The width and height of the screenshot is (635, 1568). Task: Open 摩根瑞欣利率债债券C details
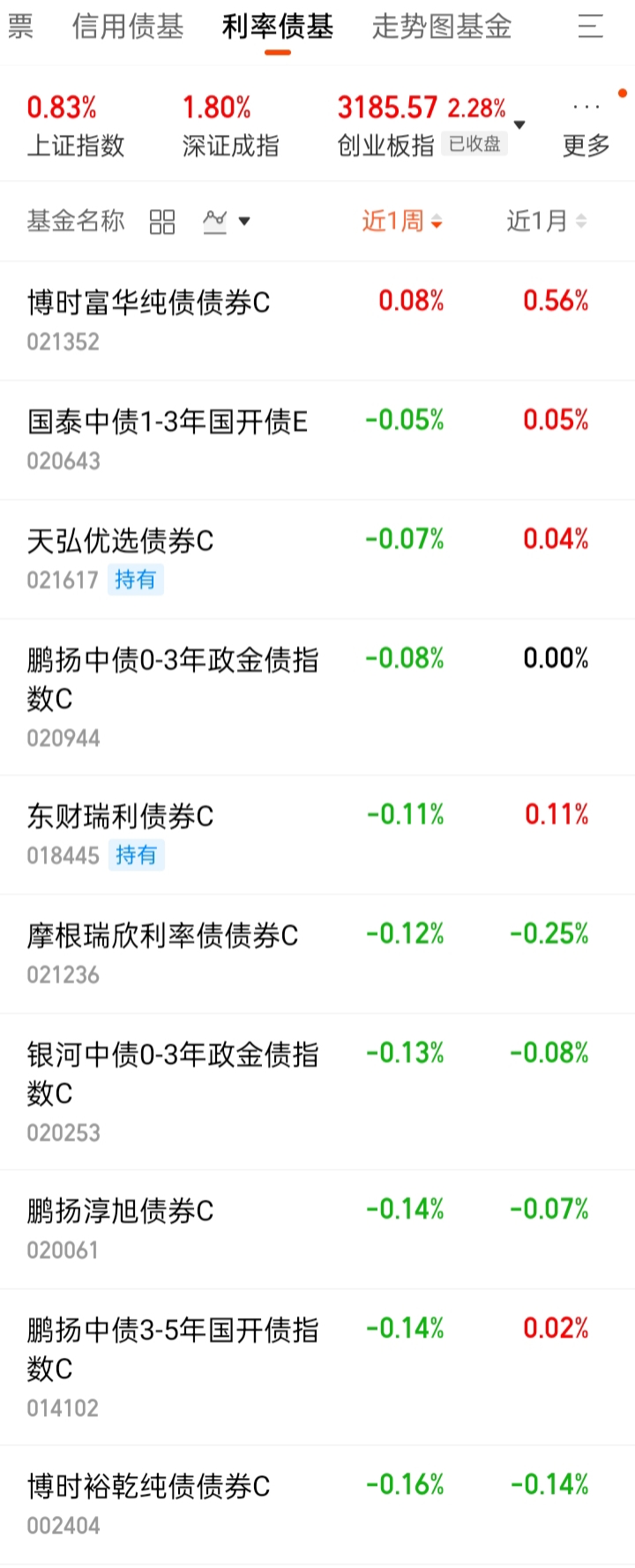(317, 954)
